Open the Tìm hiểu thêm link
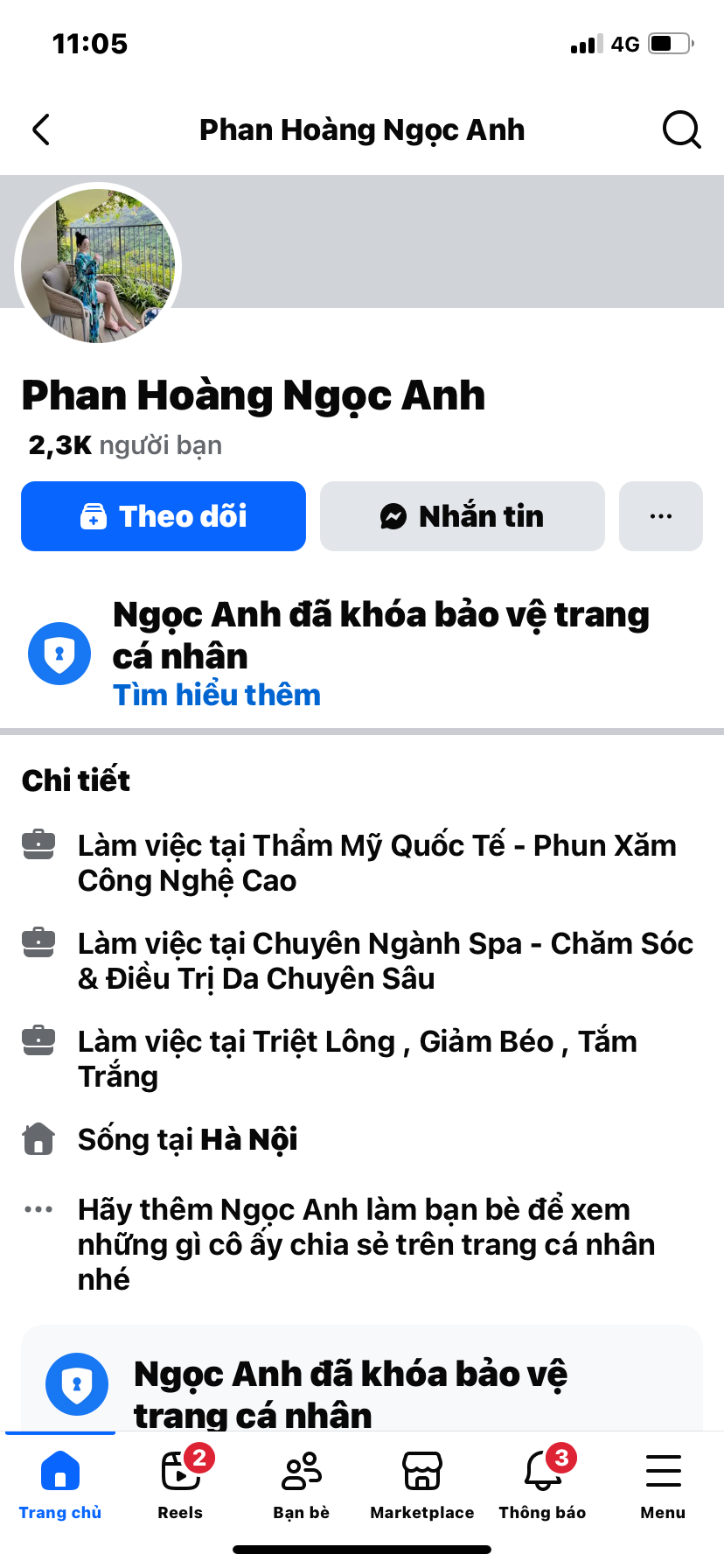Viewport: 724px width, 1568px height. click(x=217, y=695)
